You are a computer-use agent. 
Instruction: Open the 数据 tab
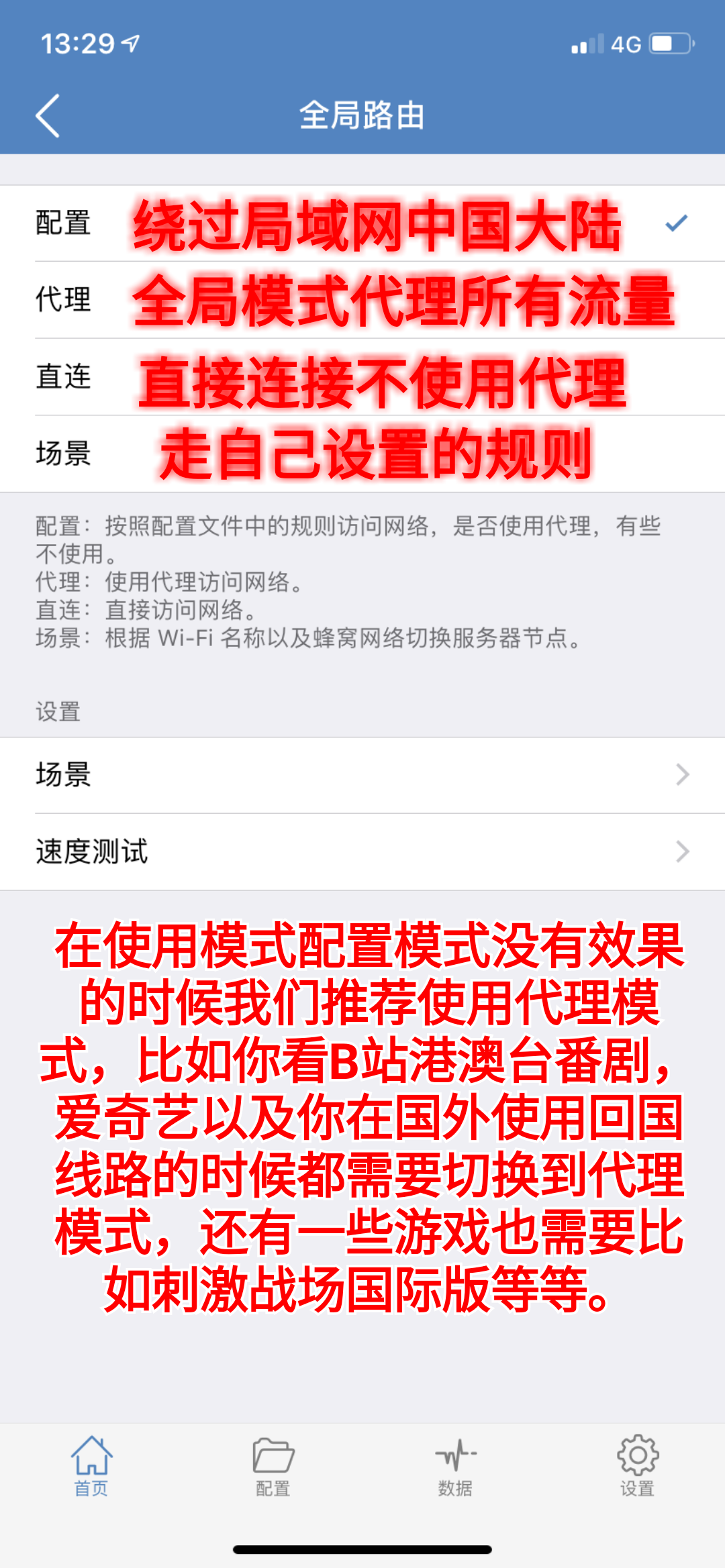455,1467
